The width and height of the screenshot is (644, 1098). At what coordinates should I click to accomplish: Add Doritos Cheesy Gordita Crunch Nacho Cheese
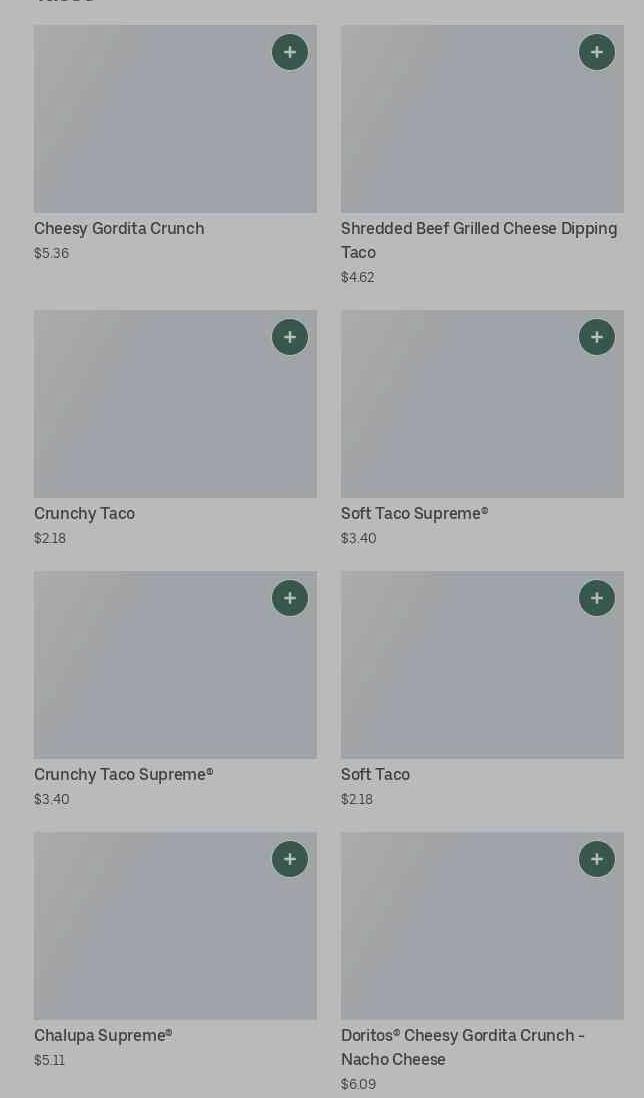596,859
